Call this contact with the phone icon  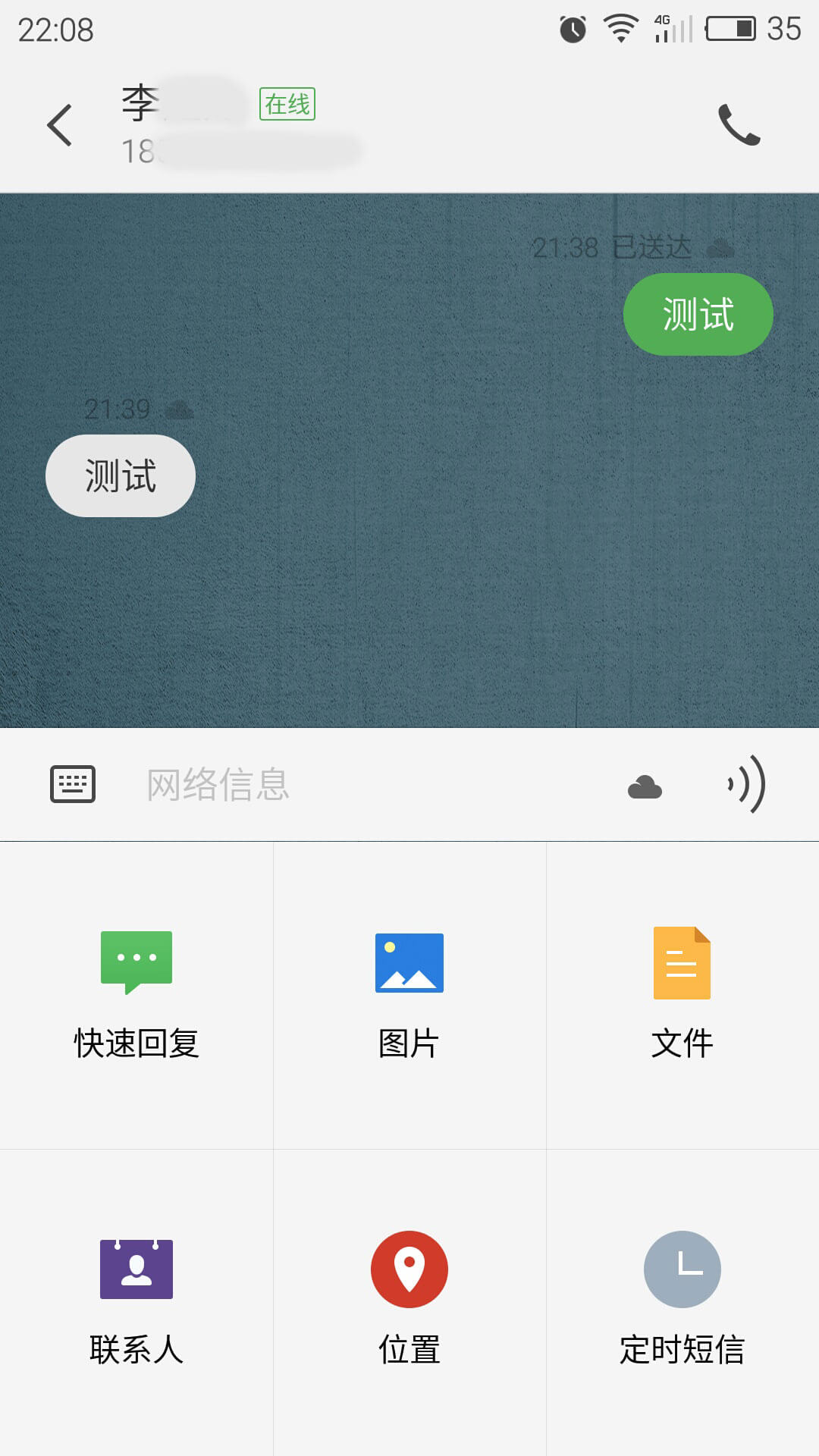tap(739, 125)
